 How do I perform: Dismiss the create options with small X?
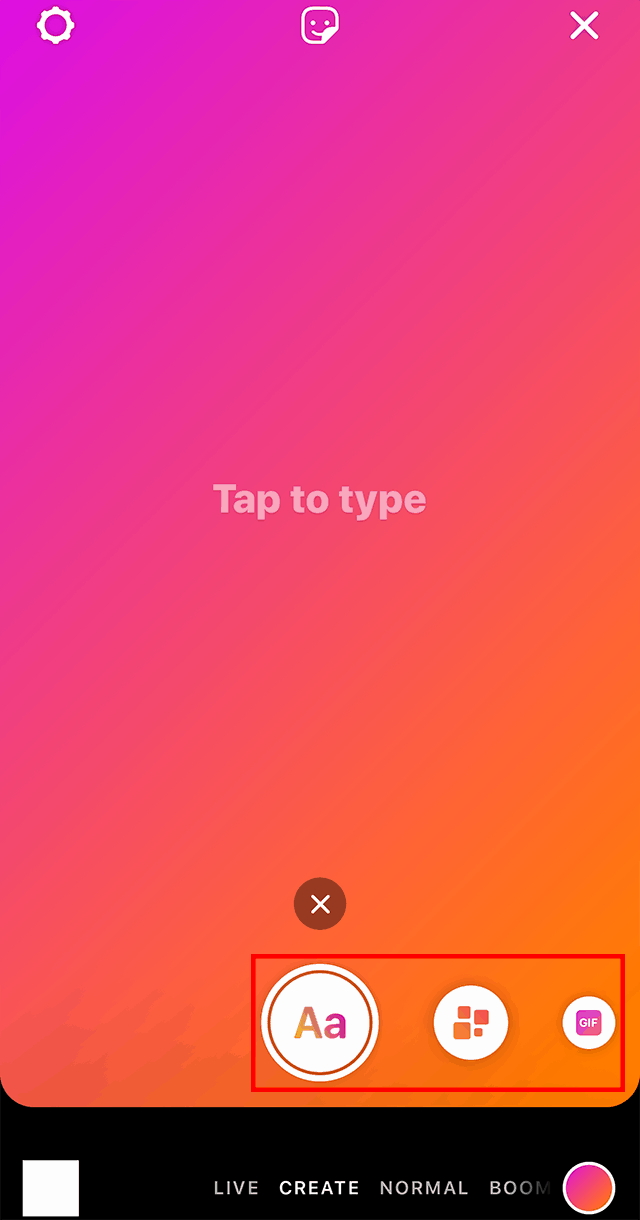click(x=320, y=905)
